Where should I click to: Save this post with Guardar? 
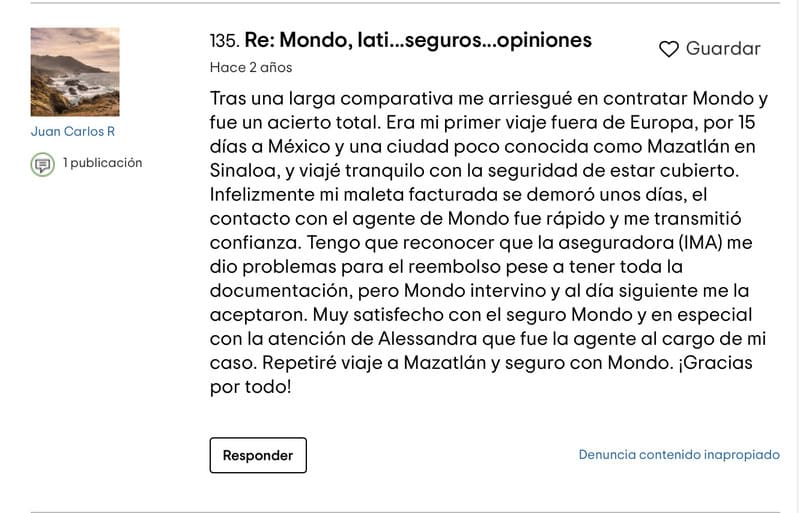pyautogui.click(x=709, y=48)
